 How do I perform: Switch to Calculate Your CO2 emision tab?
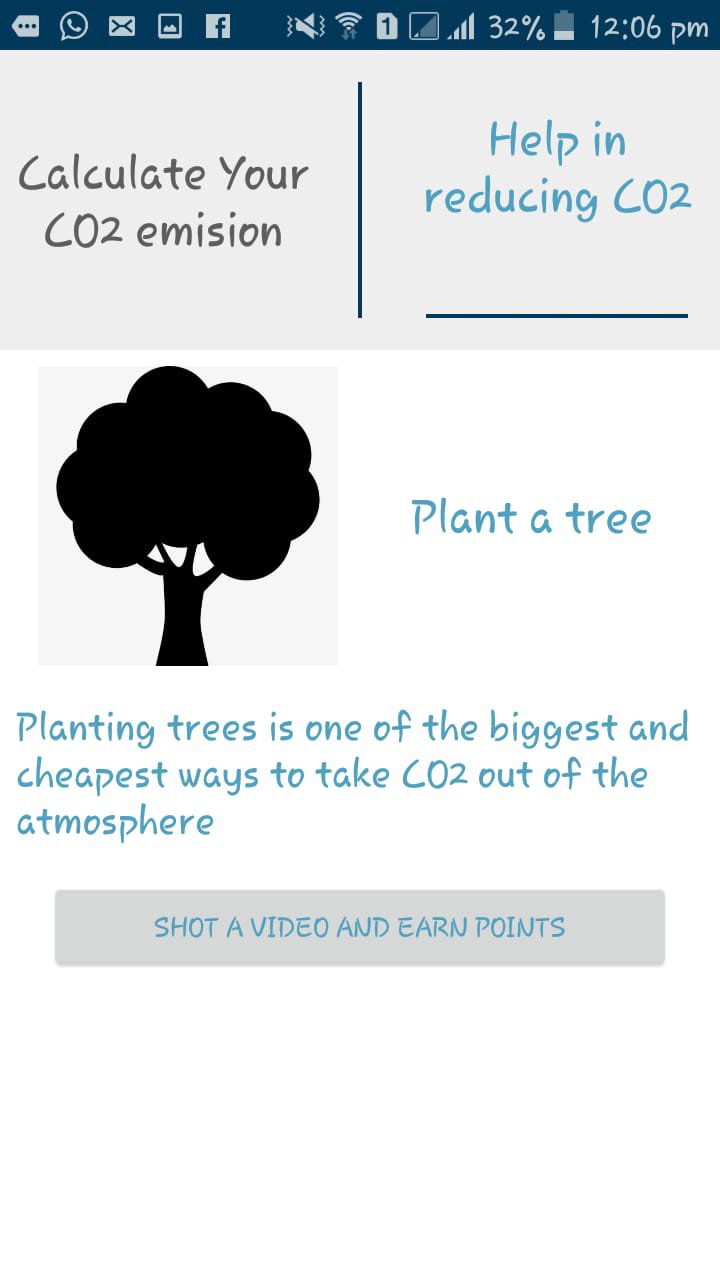(x=165, y=201)
